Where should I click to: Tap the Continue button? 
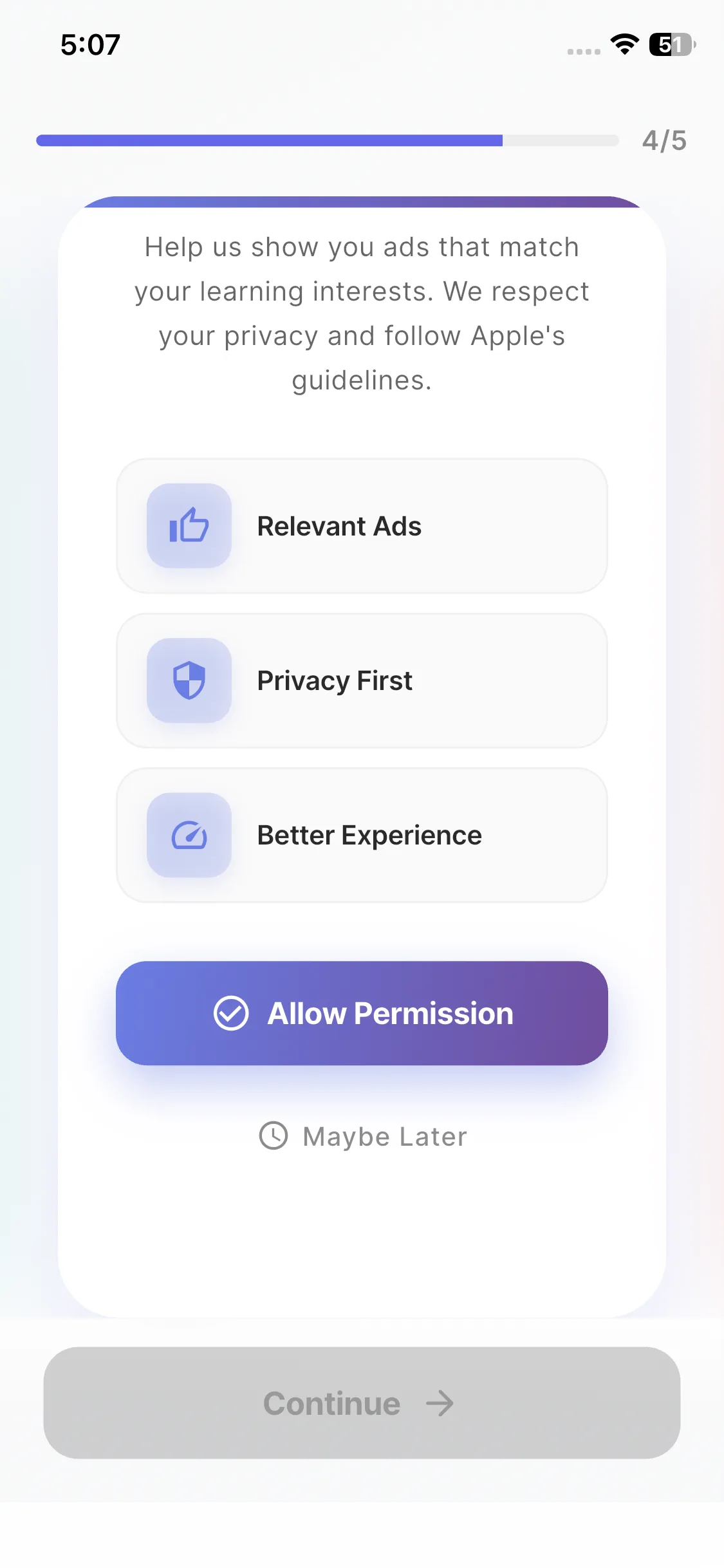pos(362,1403)
